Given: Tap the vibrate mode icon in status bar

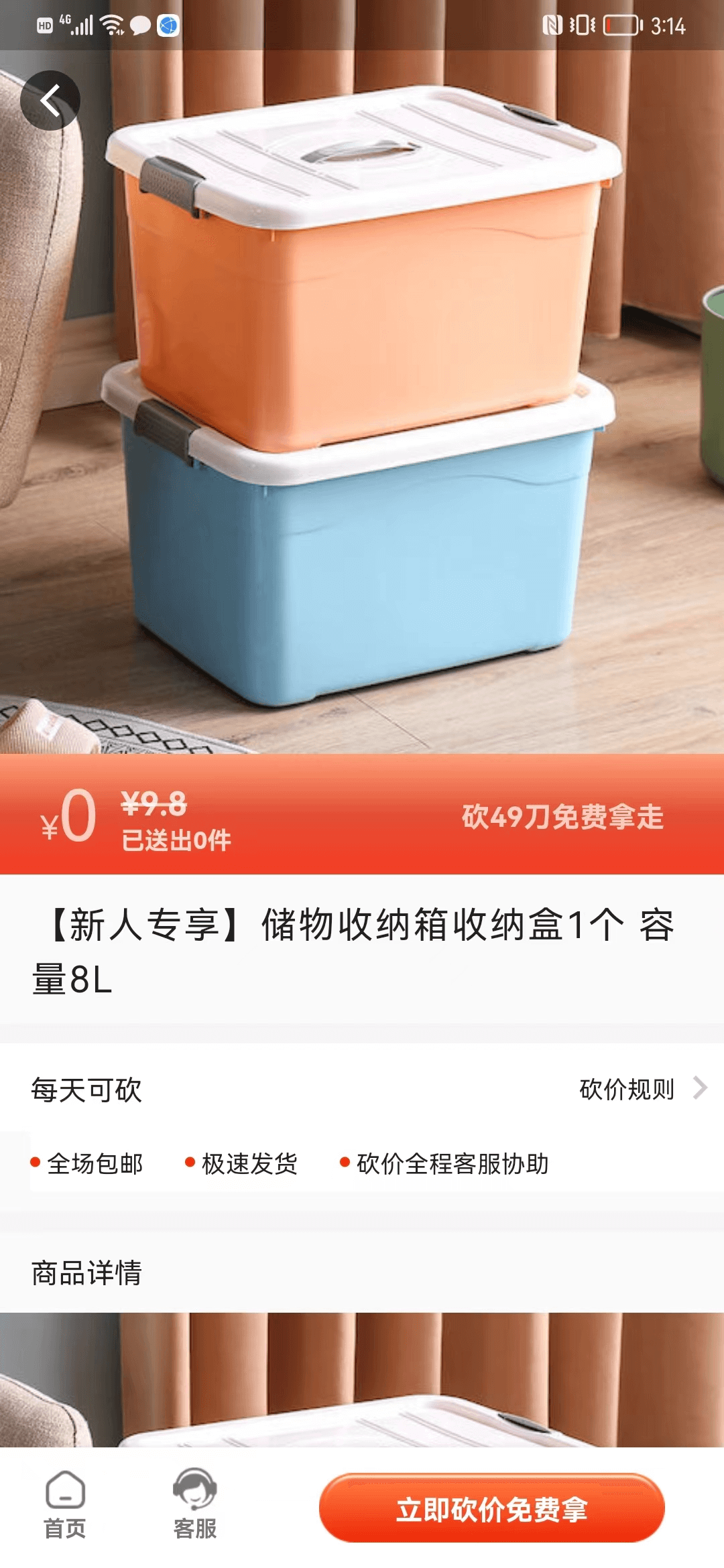Looking at the screenshot, I should (582, 27).
